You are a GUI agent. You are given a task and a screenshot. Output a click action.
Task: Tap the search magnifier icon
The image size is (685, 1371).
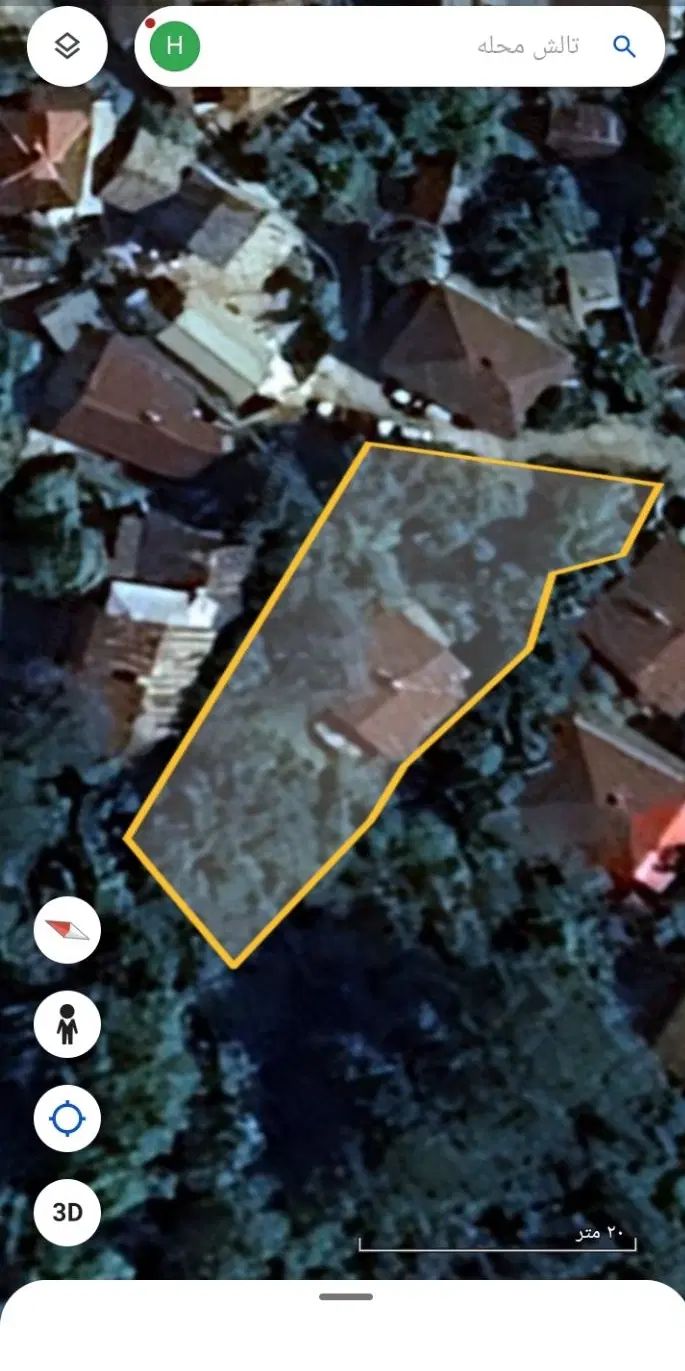pyautogui.click(x=624, y=46)
